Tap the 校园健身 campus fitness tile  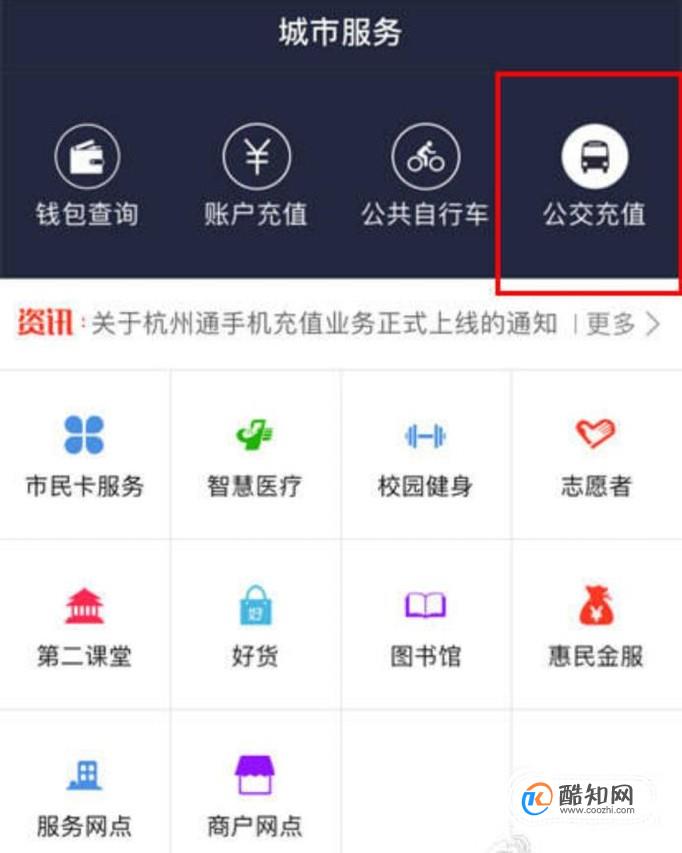pyautogui.click(x=426, y=456)
